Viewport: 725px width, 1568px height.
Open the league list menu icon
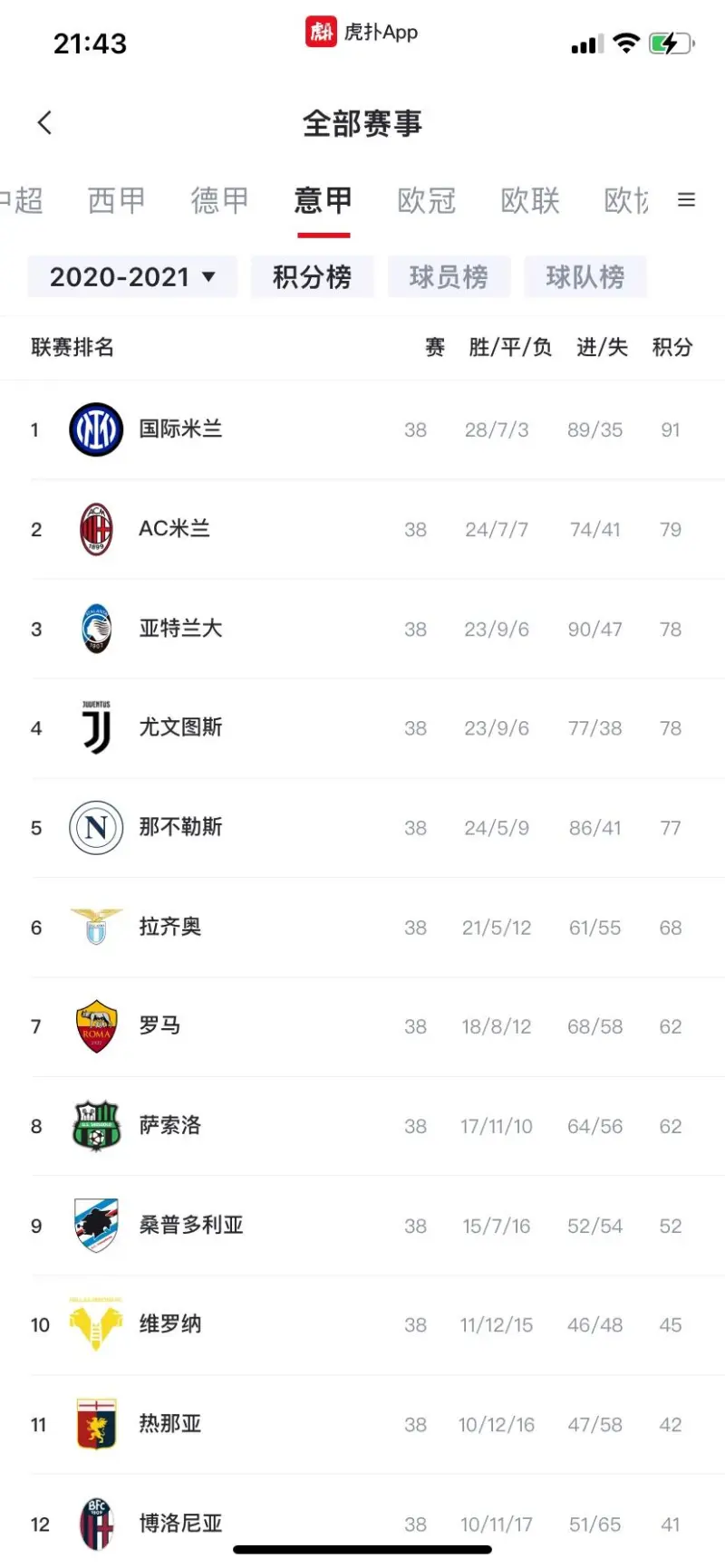point(687,200)
